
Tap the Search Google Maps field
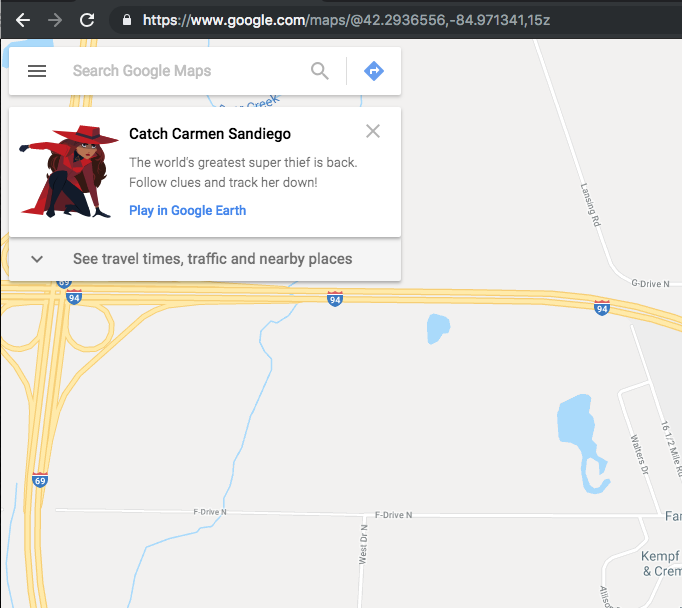tap(185, 71)
